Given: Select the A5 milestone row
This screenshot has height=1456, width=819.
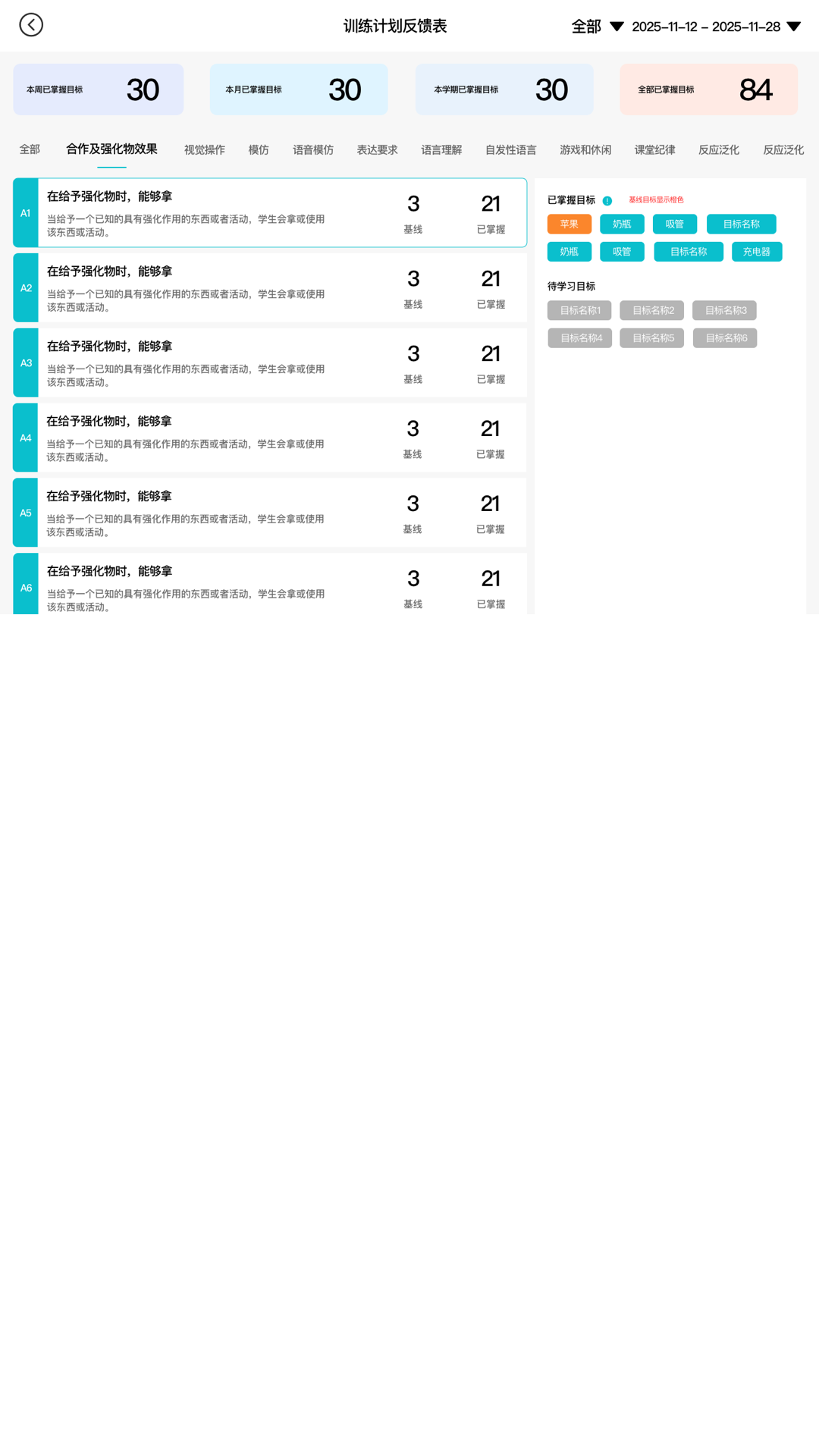Looking at the screenshot, I should (270, 513).
